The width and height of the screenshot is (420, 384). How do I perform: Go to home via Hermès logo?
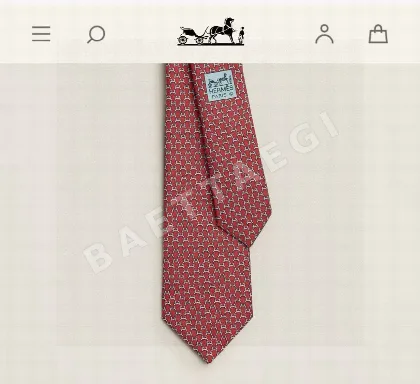point(211,31)
